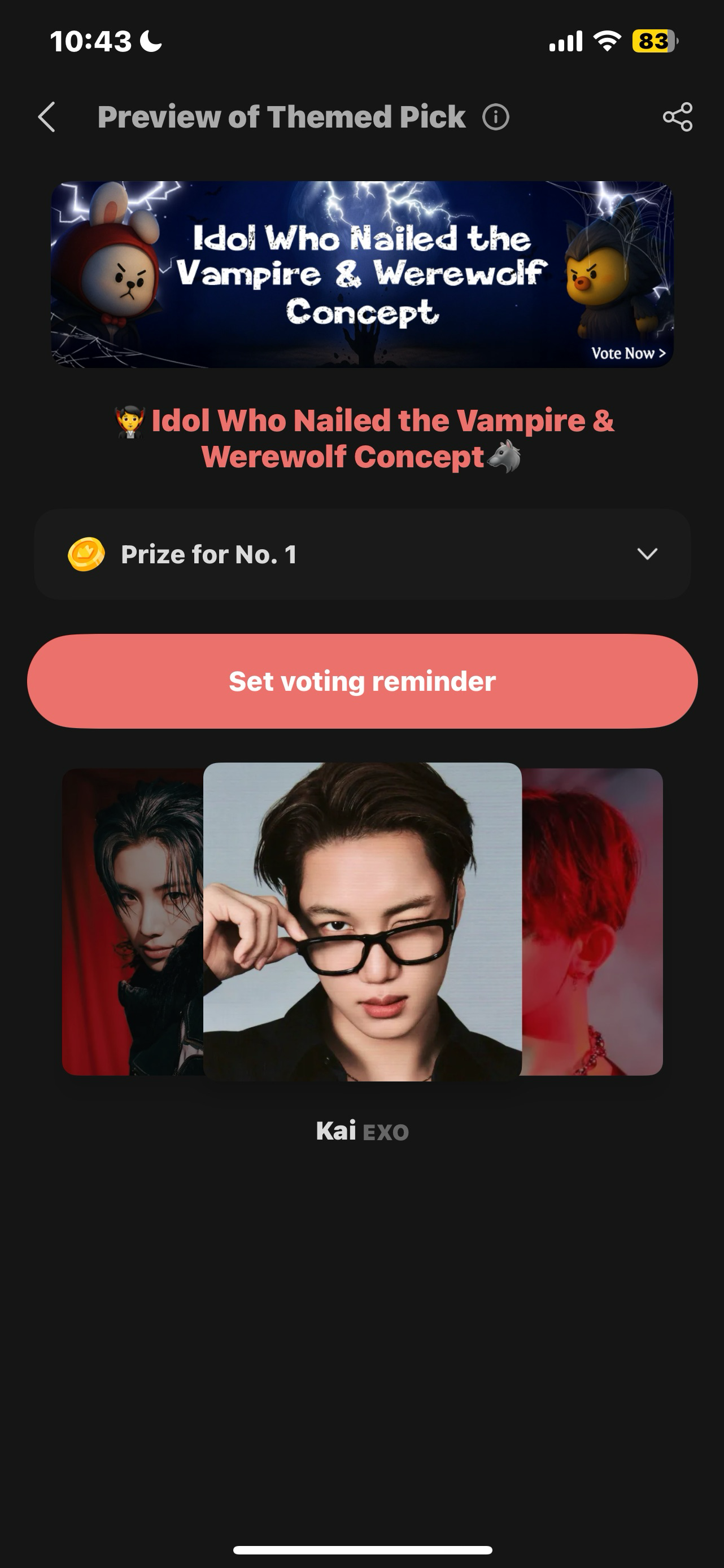The width and height of the screenshot is (724, 1568).
Task: Select the candidate card left of Kai
Action: 133,922
